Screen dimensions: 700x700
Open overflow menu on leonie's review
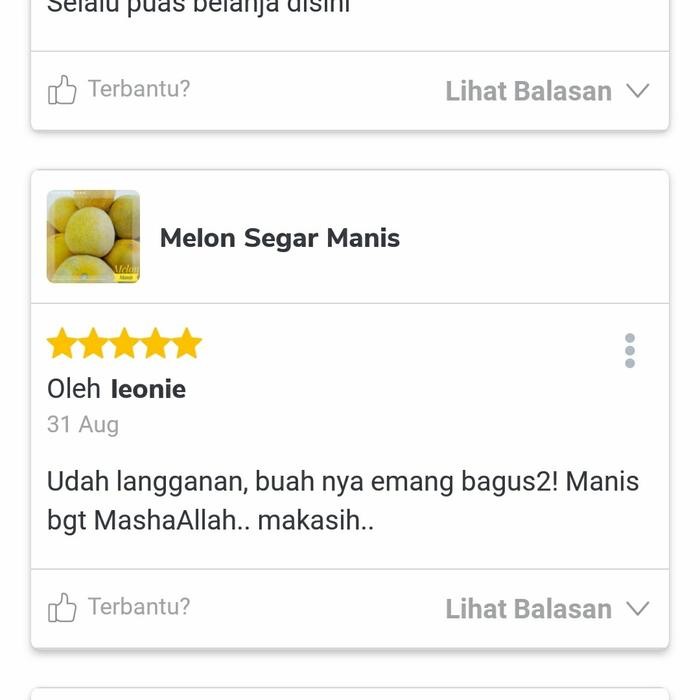pos(629,351)
